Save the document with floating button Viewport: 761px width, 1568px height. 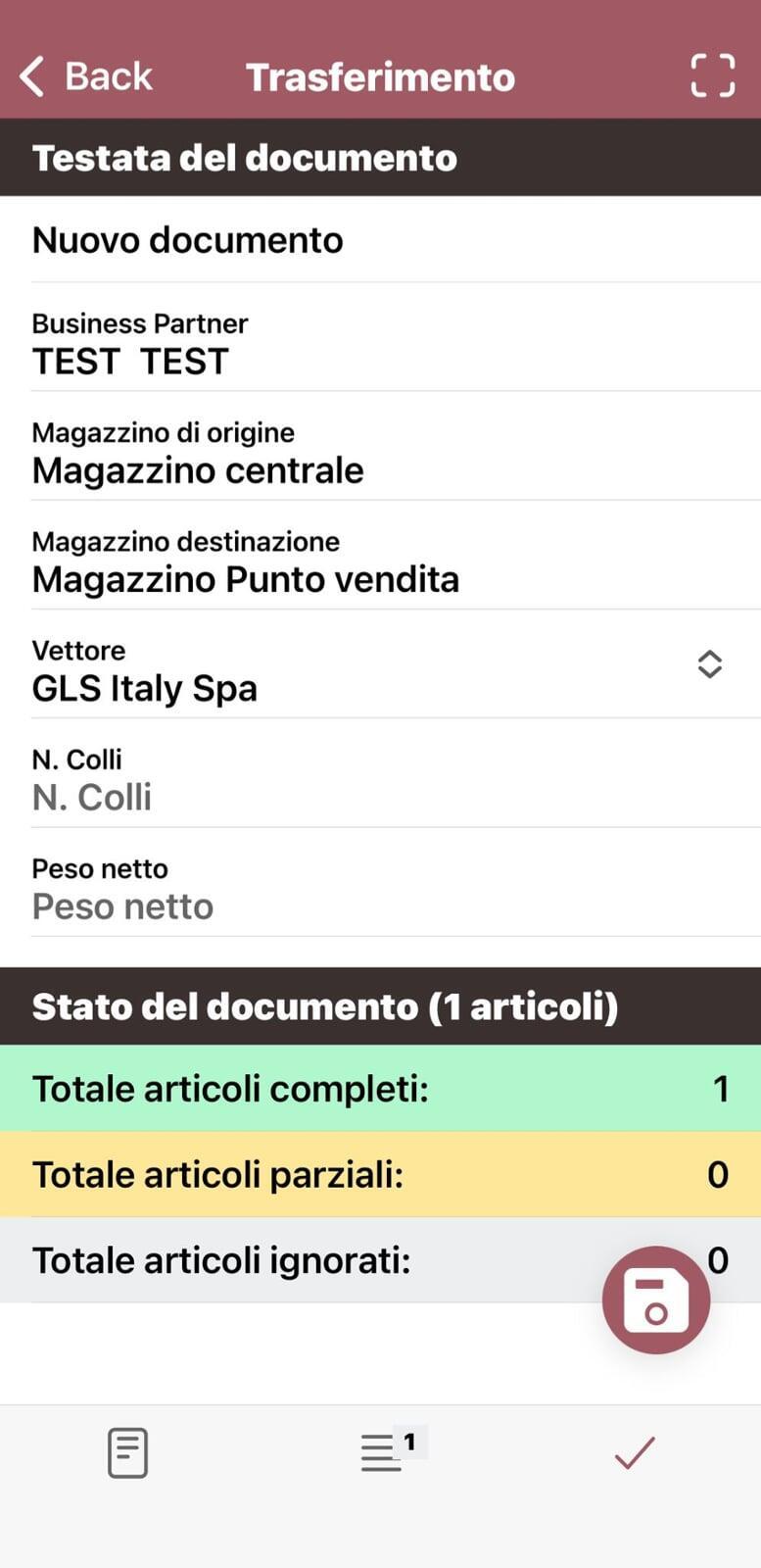(655, 1299)
